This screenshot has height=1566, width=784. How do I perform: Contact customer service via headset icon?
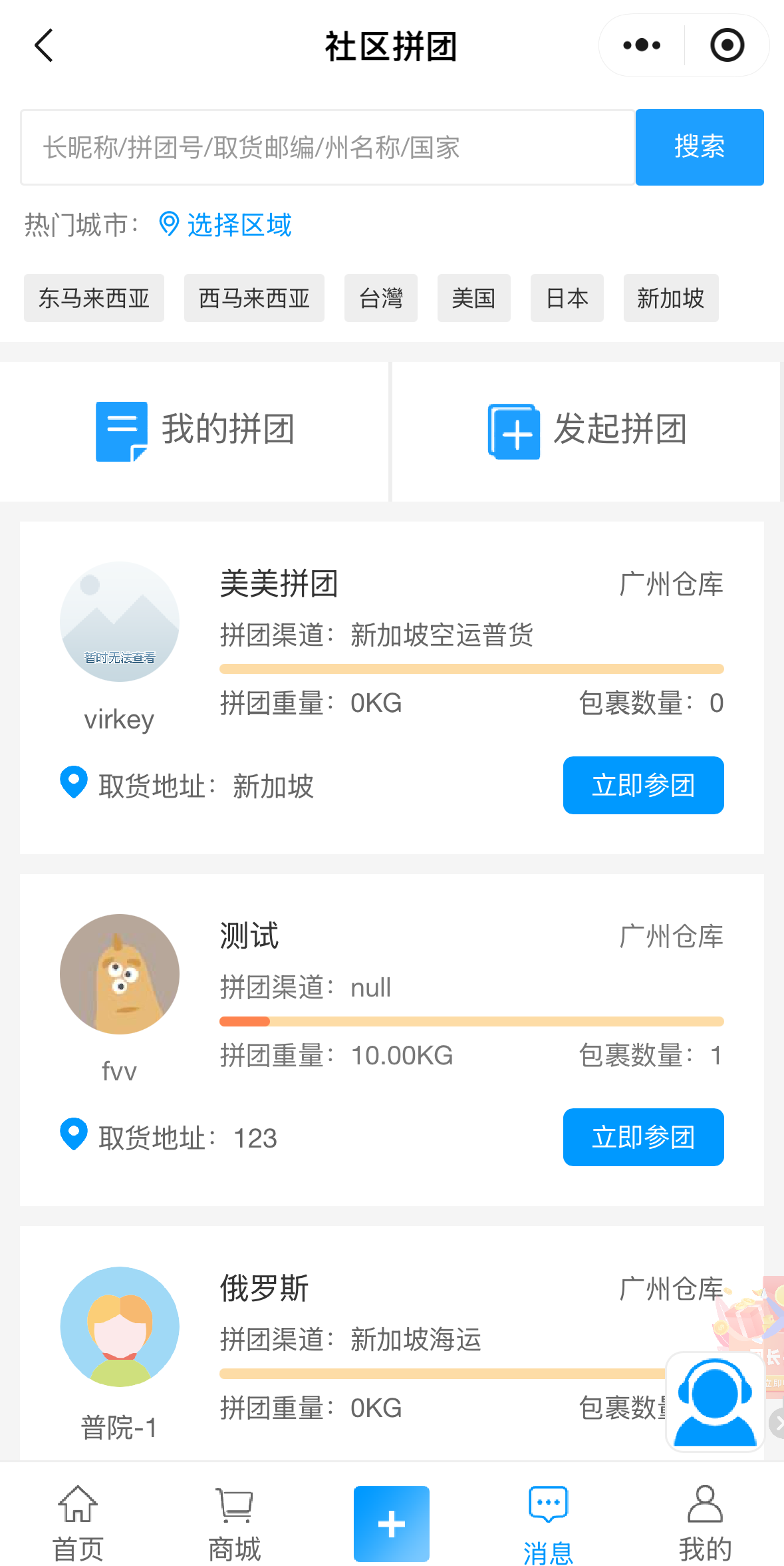click(x=715, y=1401)
